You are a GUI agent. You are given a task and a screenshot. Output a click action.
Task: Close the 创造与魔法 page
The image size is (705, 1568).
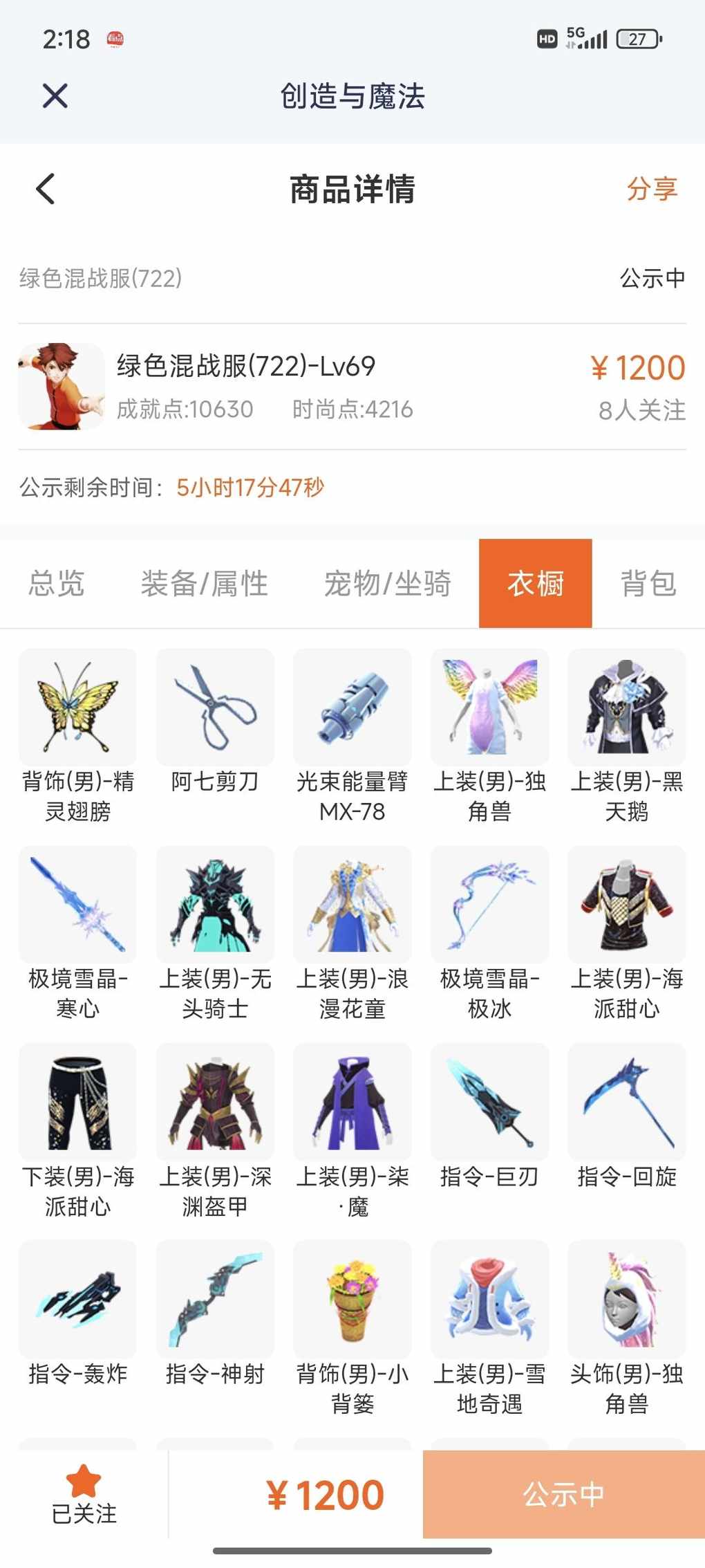pyautogui.click(x=55, y=96)
